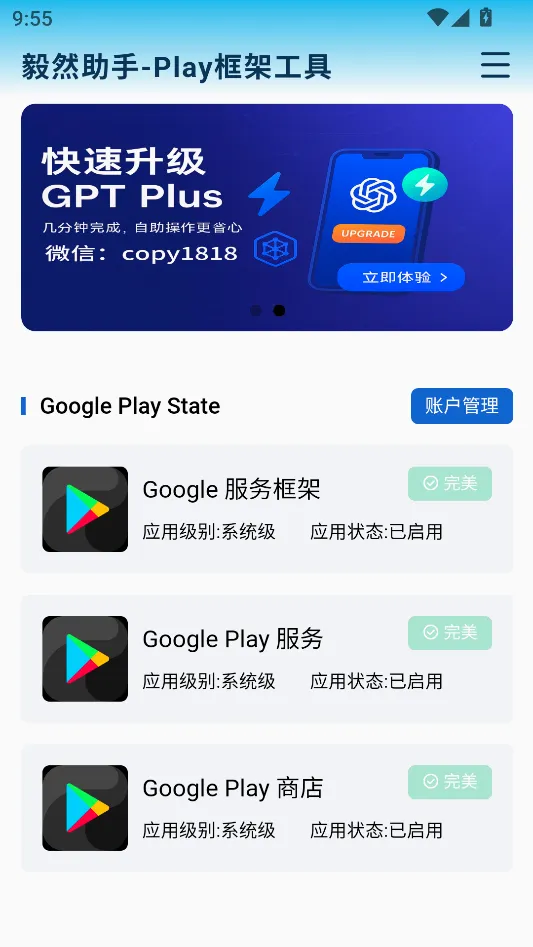This screenshot has height=947, width=533.
Task: Select the first banner page indicator dot
Action: pyautogui.click(x=256, y=310)
